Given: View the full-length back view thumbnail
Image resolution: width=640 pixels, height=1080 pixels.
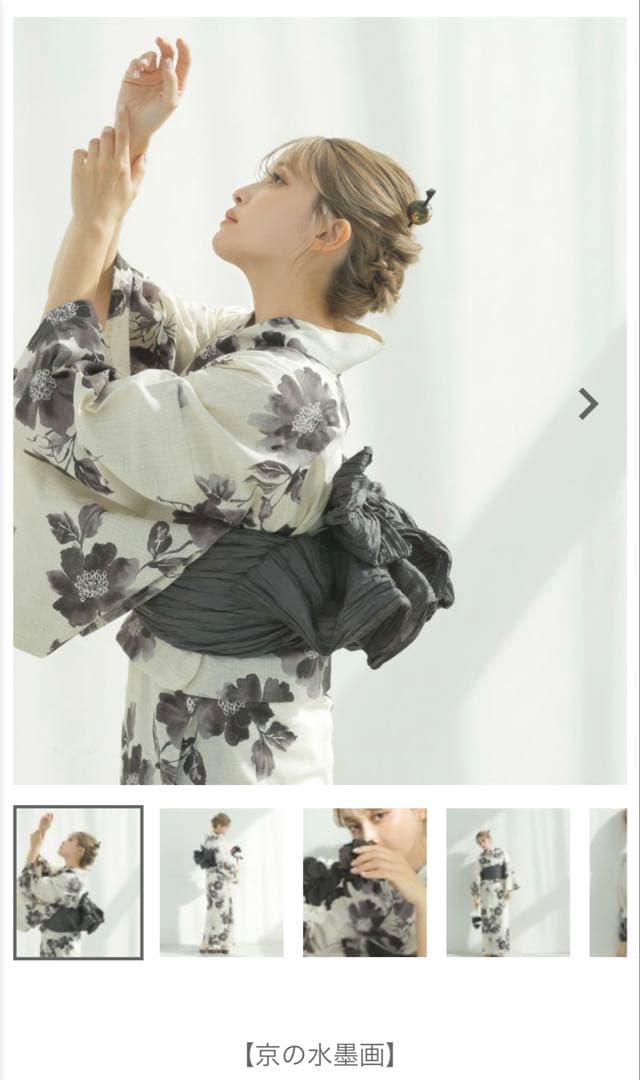Looking at the screenshot, I should 221,882.
